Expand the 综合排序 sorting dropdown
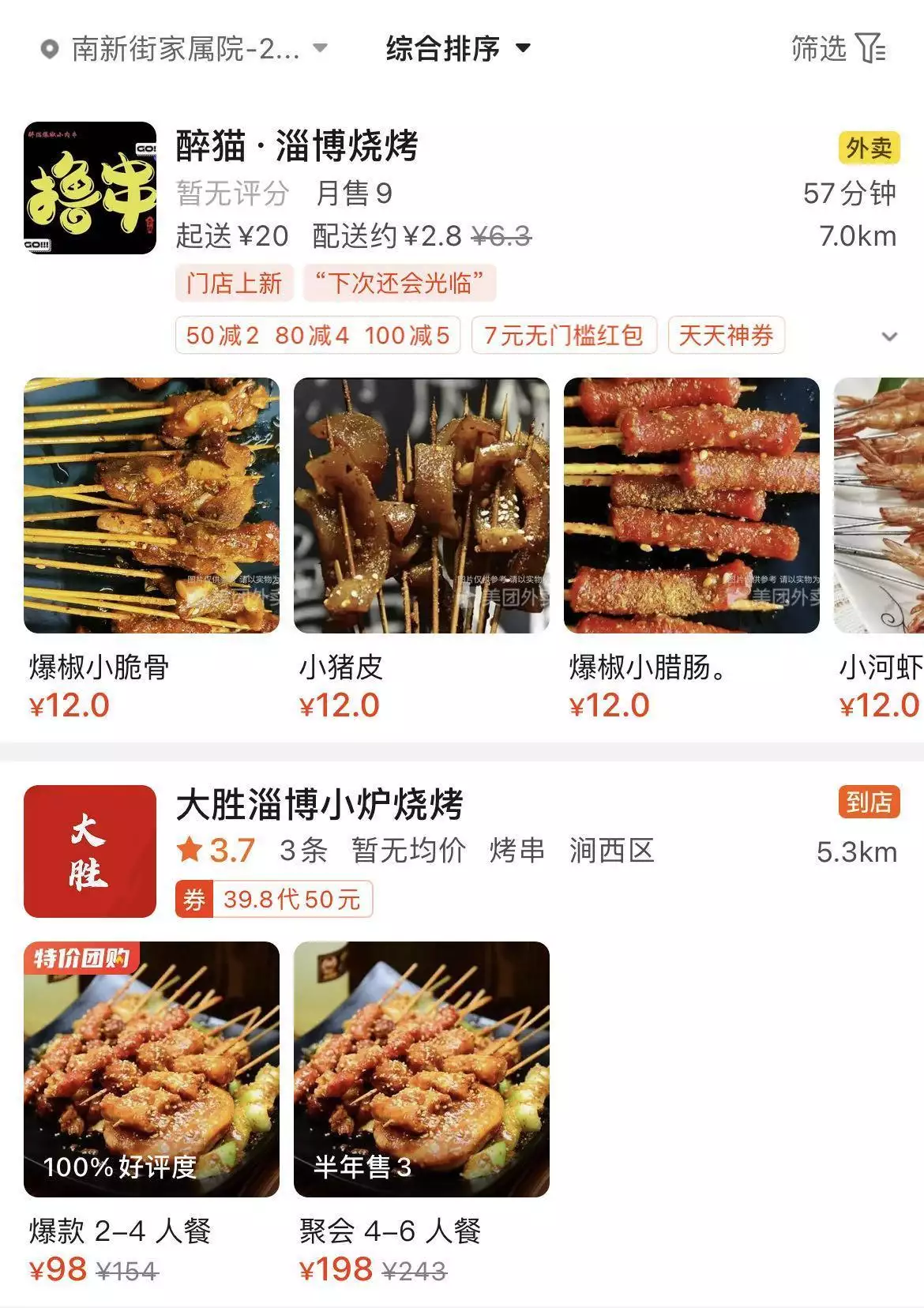This screenshot has width=924, height=1308. pos(456,49)
